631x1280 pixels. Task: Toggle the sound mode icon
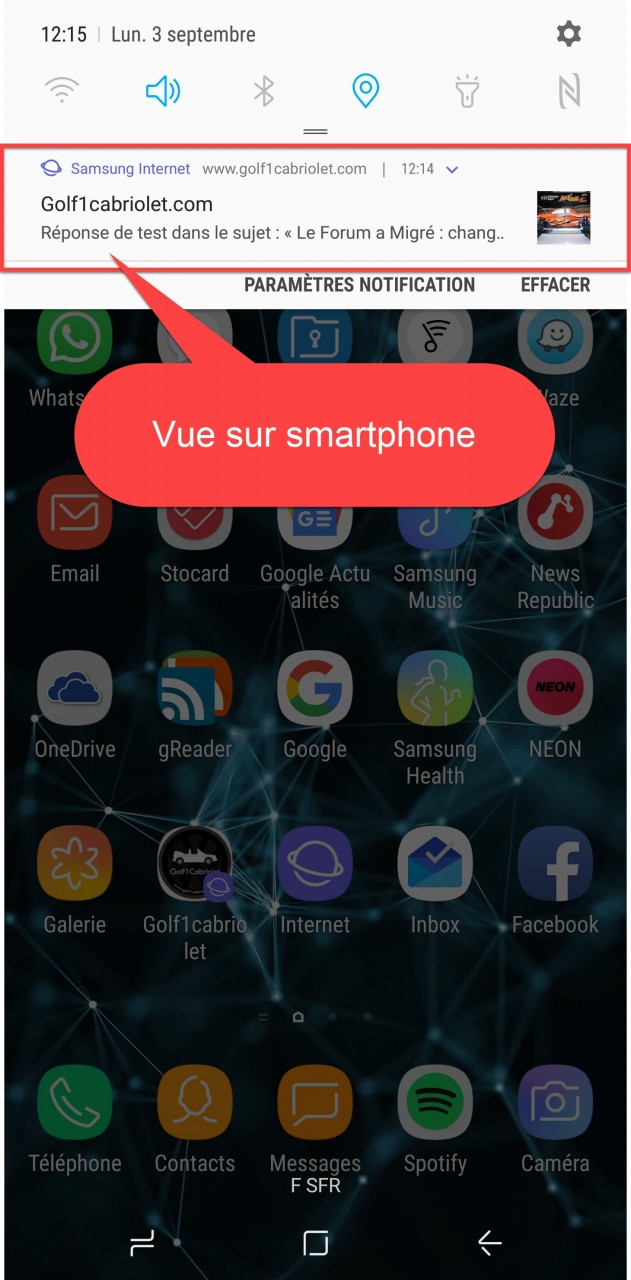(x=162, y=92)
